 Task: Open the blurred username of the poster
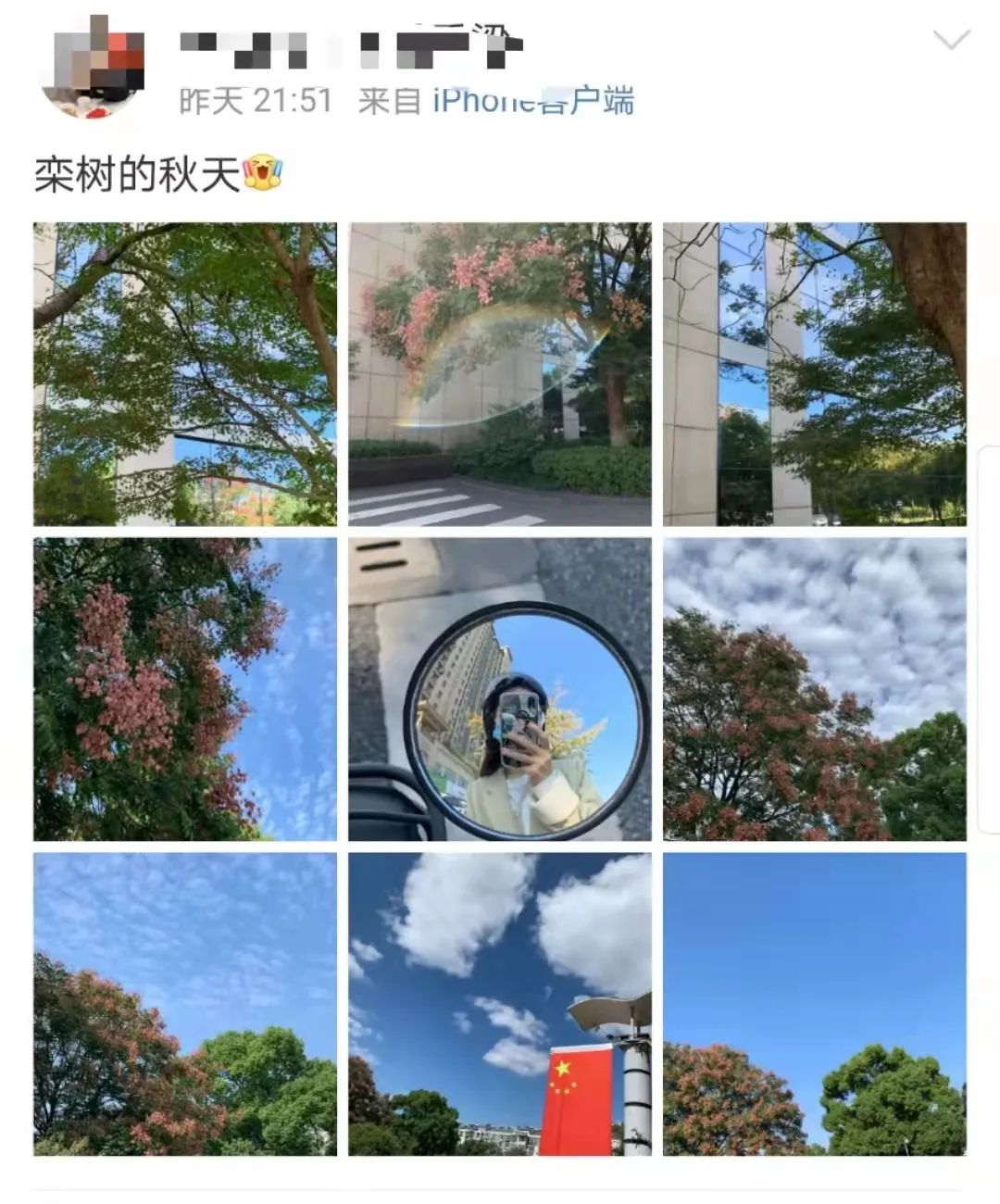coord(350,48)
